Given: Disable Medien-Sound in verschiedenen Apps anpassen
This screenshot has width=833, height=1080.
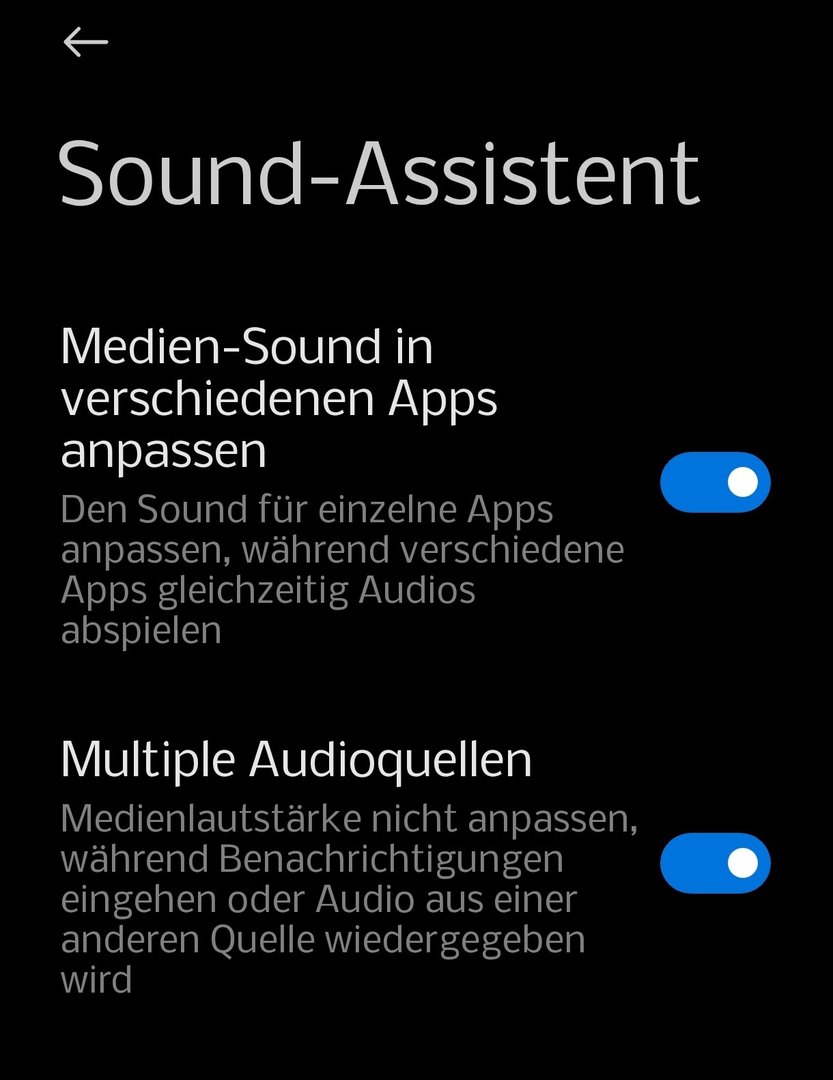Looking at the screenshot, I should pyautogui.click(x=715, y=483).
